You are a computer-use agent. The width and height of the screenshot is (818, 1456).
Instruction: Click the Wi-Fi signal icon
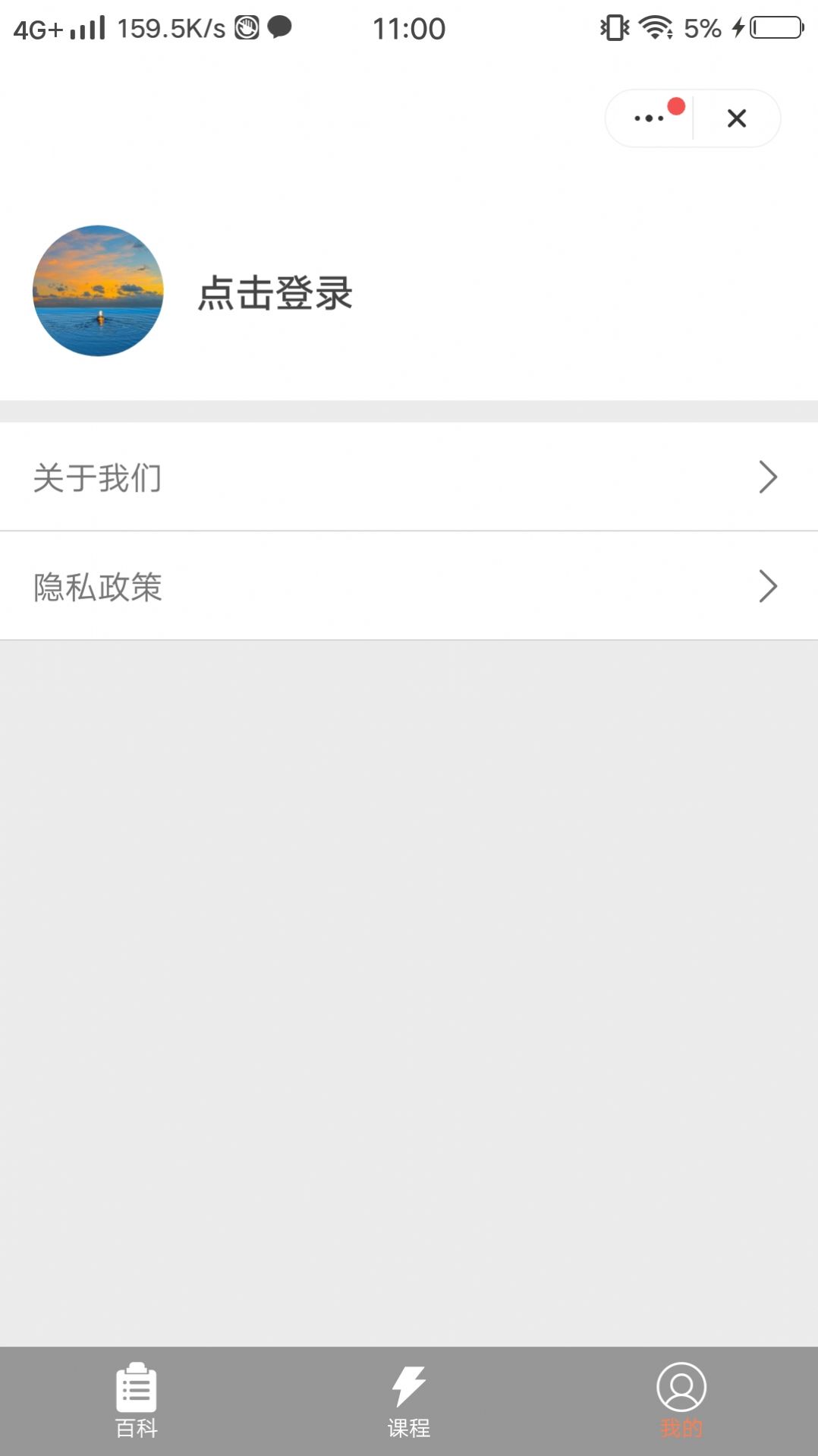pyautogui.click(x=654, y=27)
